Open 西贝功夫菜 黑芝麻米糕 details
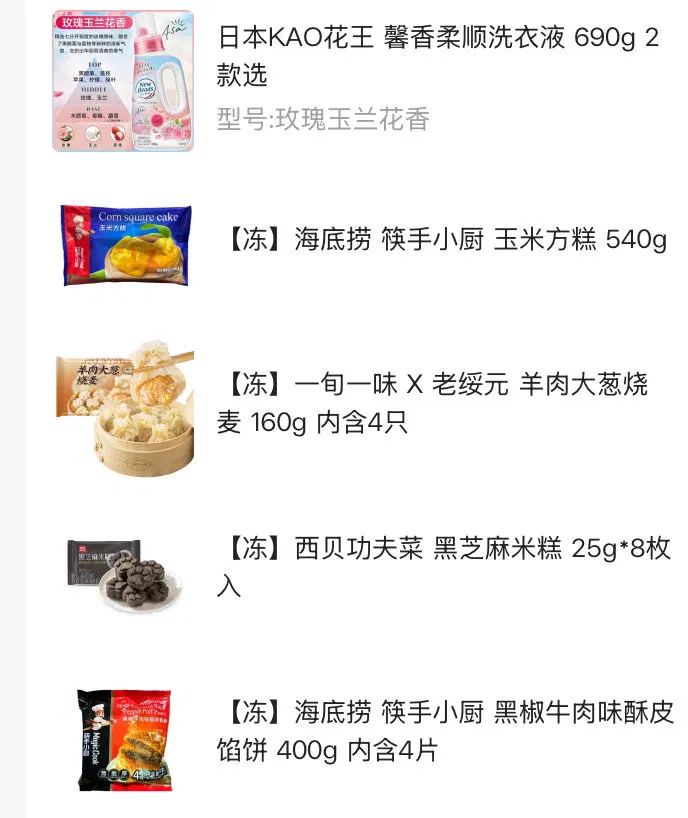688x818 pixels. pyautogui.click(x=446, y=566)
